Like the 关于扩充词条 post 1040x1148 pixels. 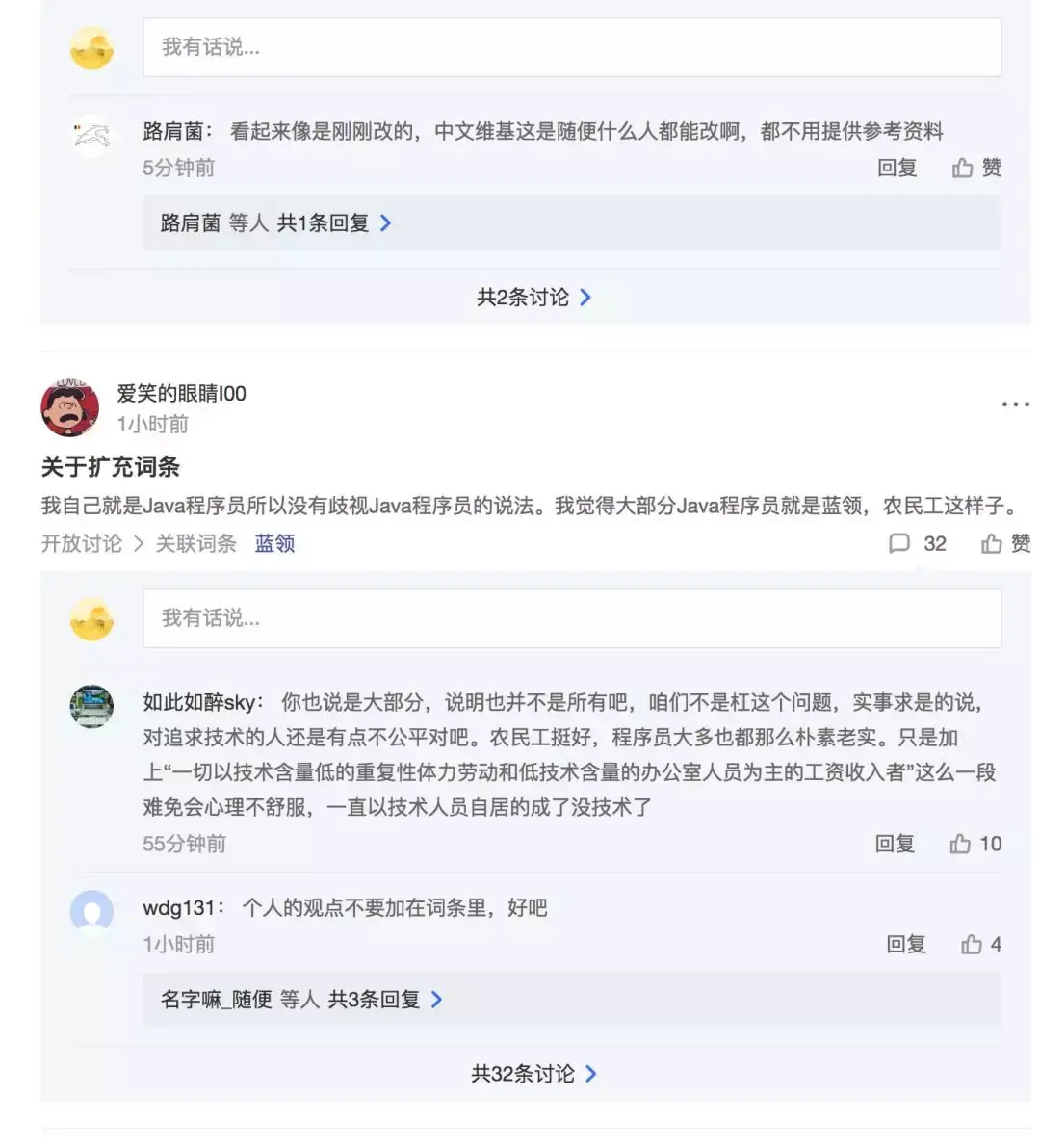point(1004,544)
